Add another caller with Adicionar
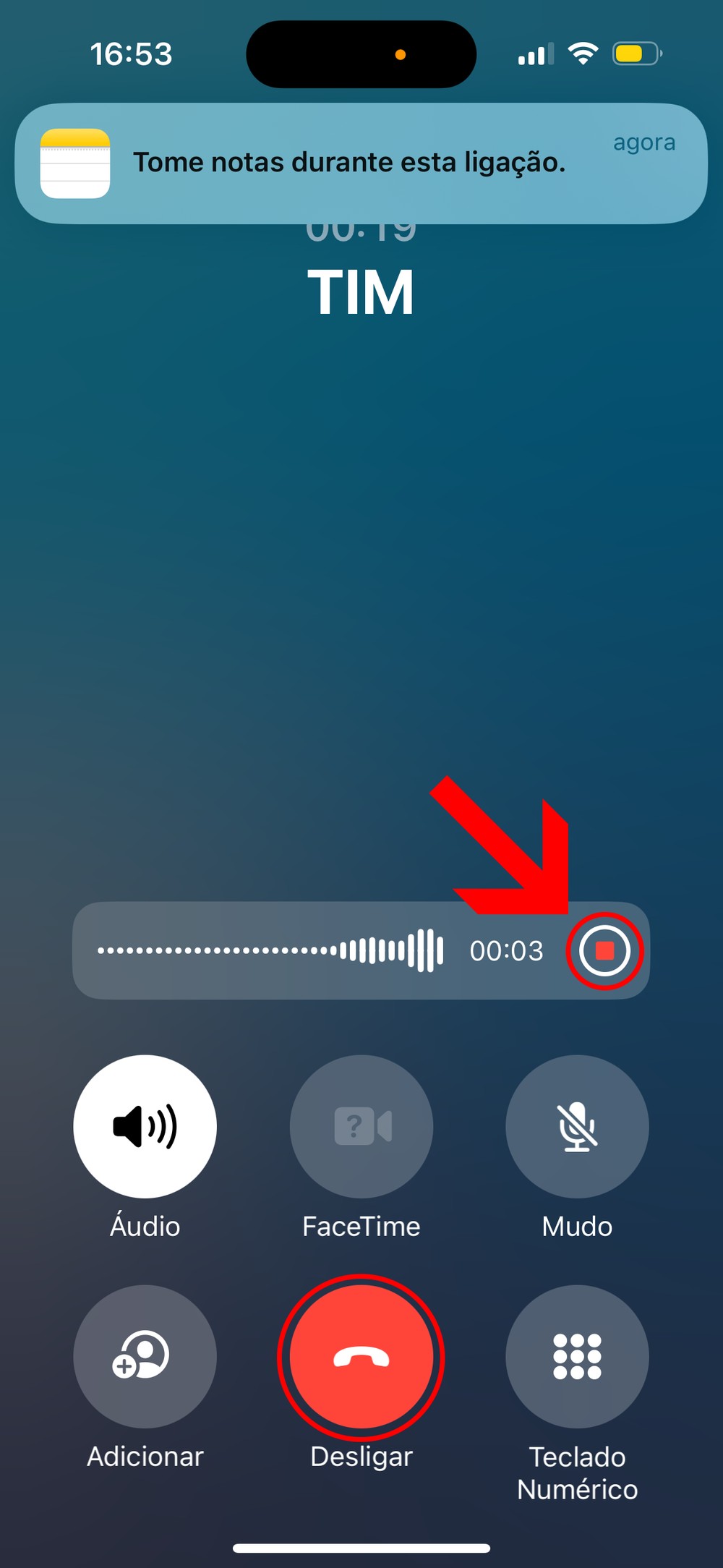 coord(145,1356)
